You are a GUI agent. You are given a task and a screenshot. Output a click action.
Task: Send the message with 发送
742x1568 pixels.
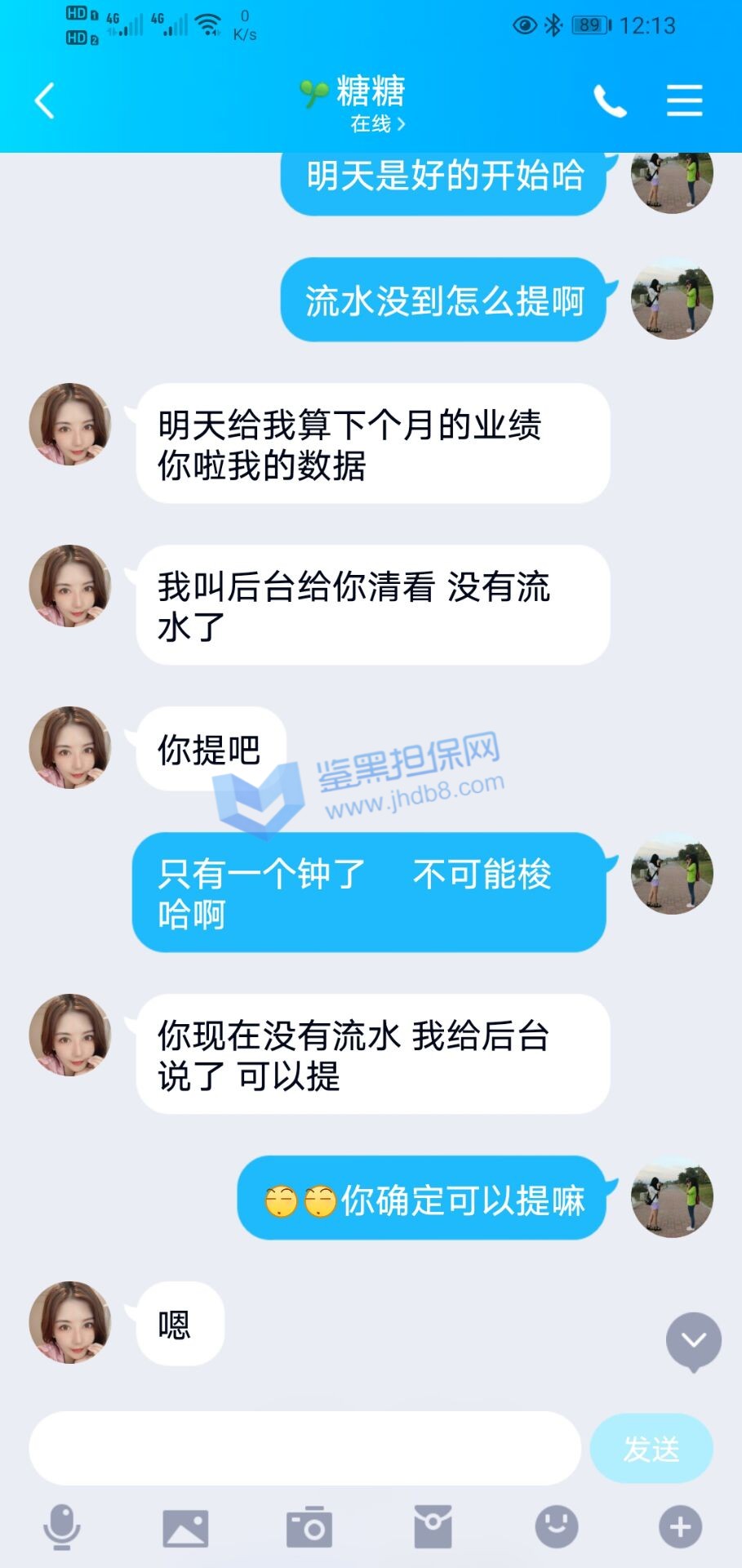point(651,1449)
